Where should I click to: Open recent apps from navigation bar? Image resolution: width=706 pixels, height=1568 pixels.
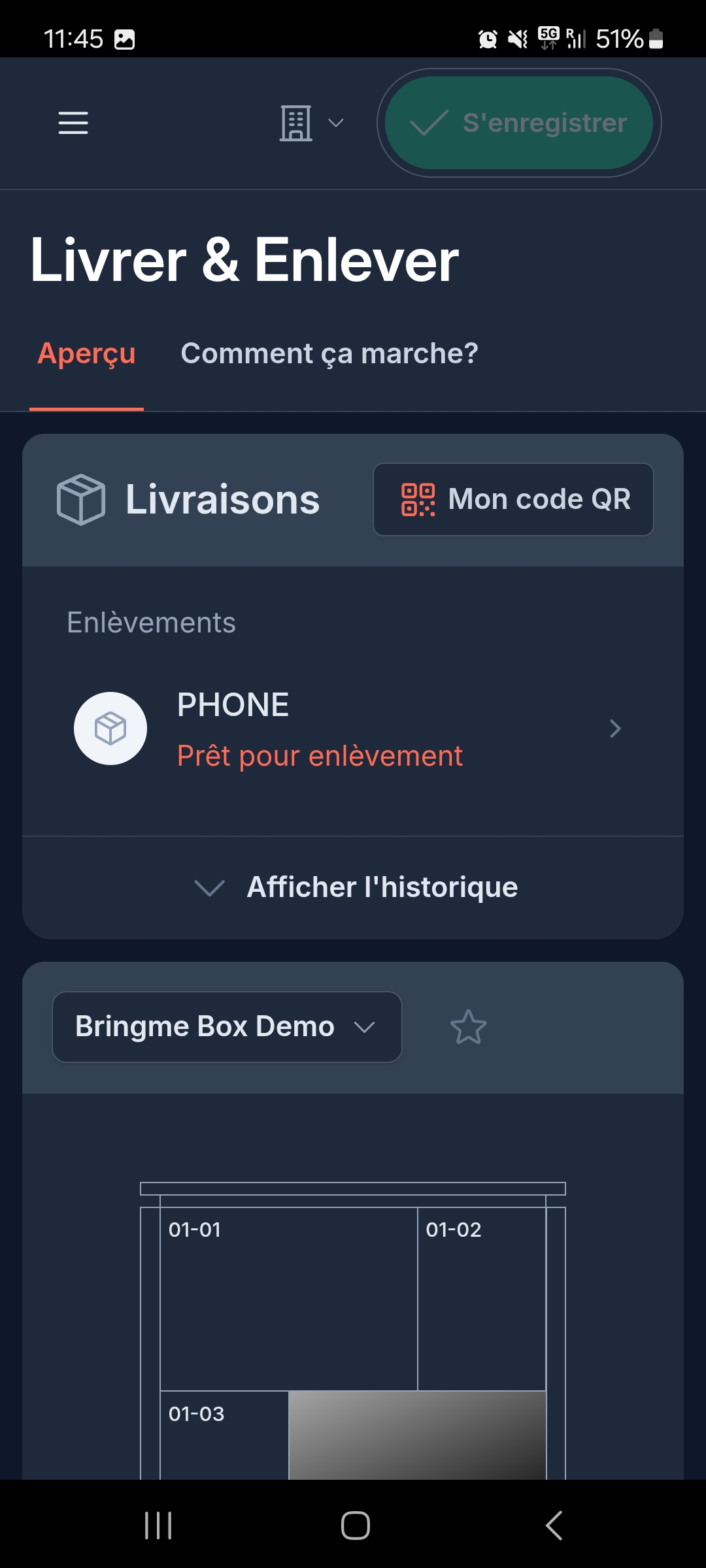coord(159,1526)
